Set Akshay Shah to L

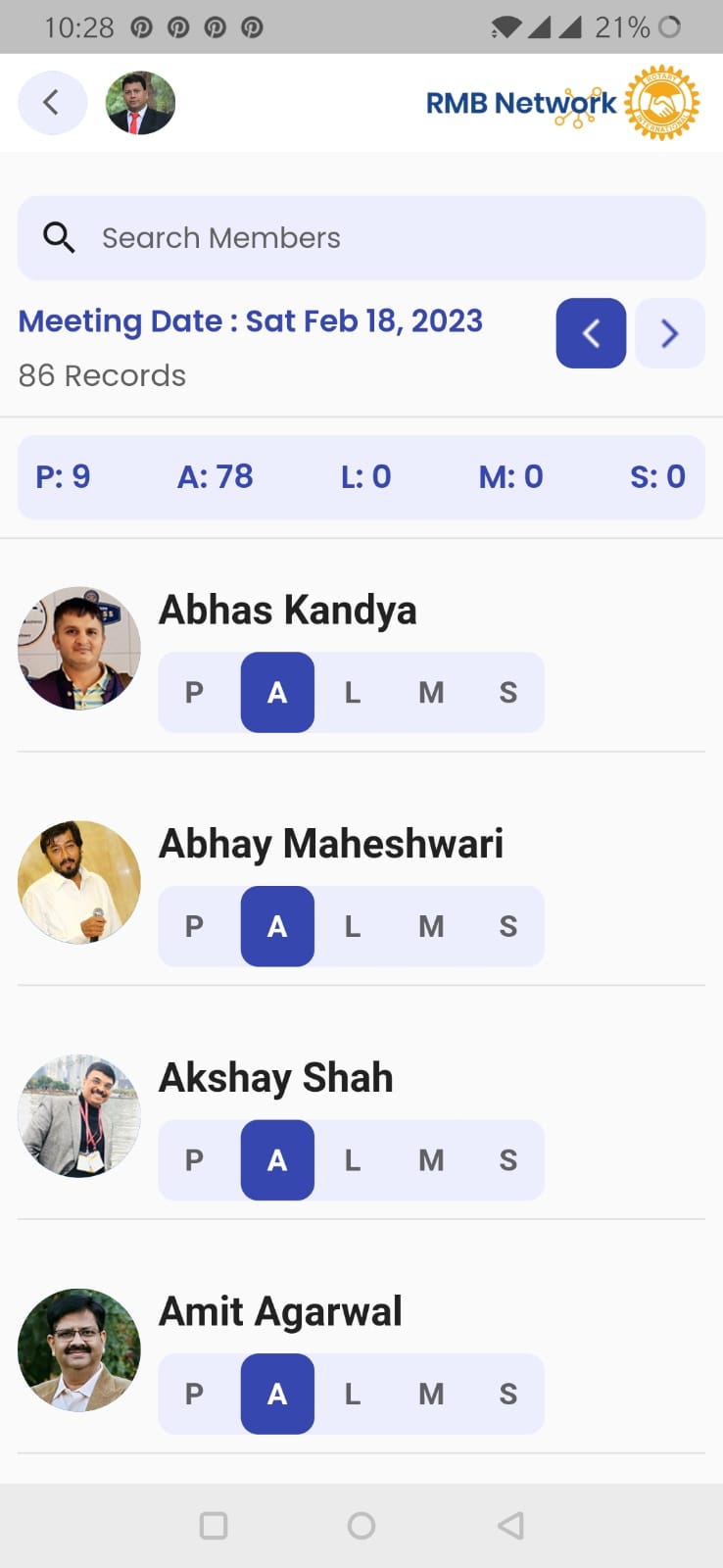click(353, 1160)
